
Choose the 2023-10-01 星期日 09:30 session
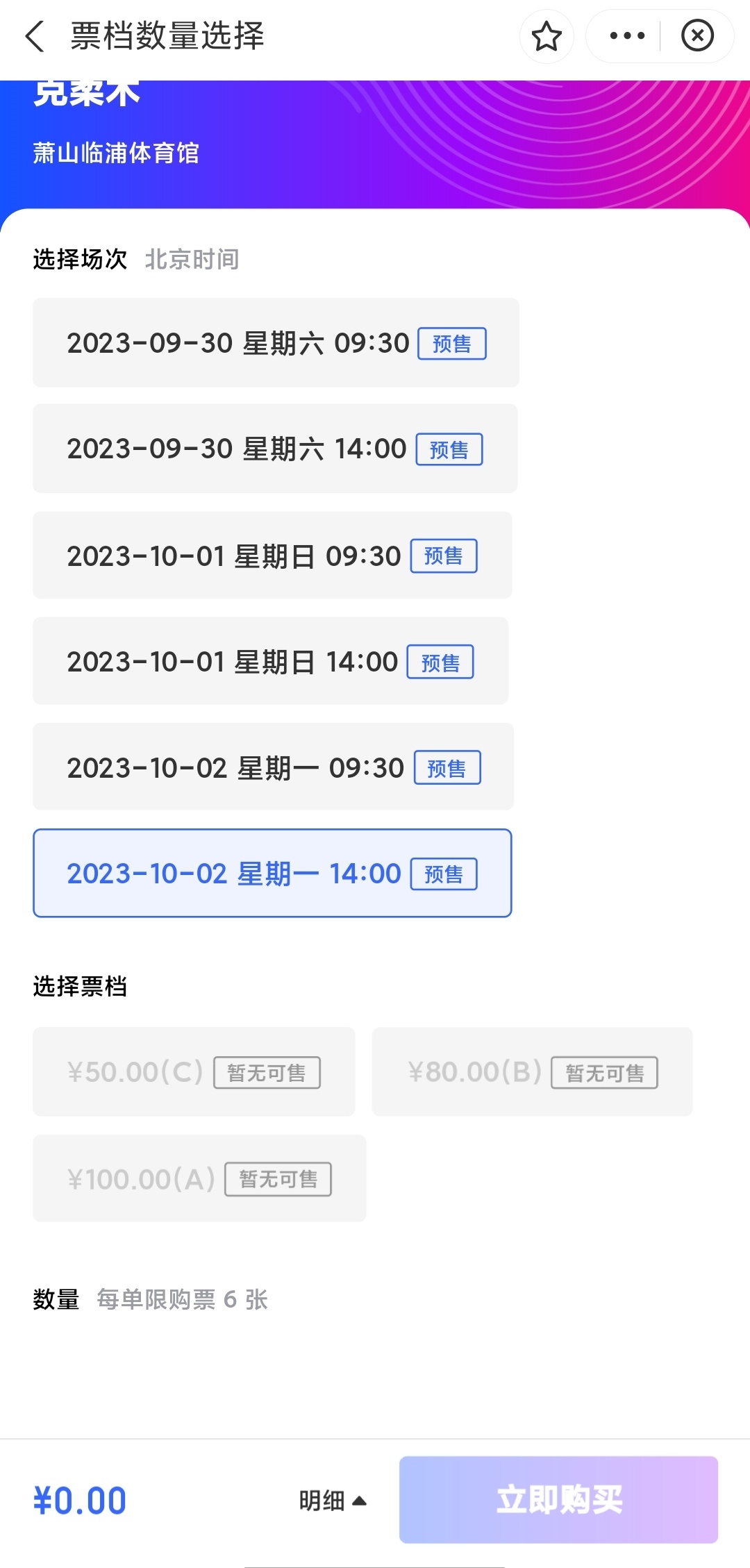click(272, 556)
